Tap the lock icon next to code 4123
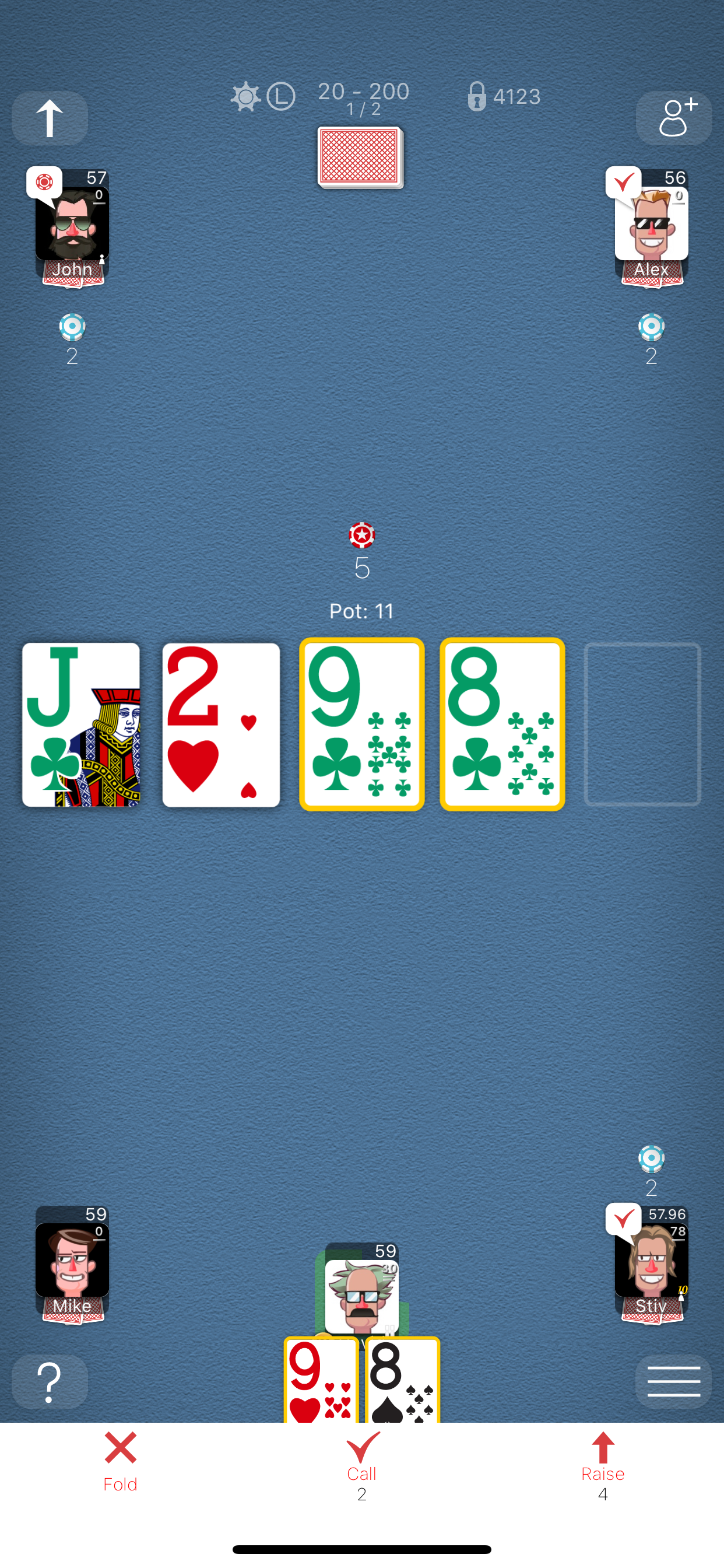Image resolution: width=724 pixels, height=1568 pixels. [x=478, y=96]
